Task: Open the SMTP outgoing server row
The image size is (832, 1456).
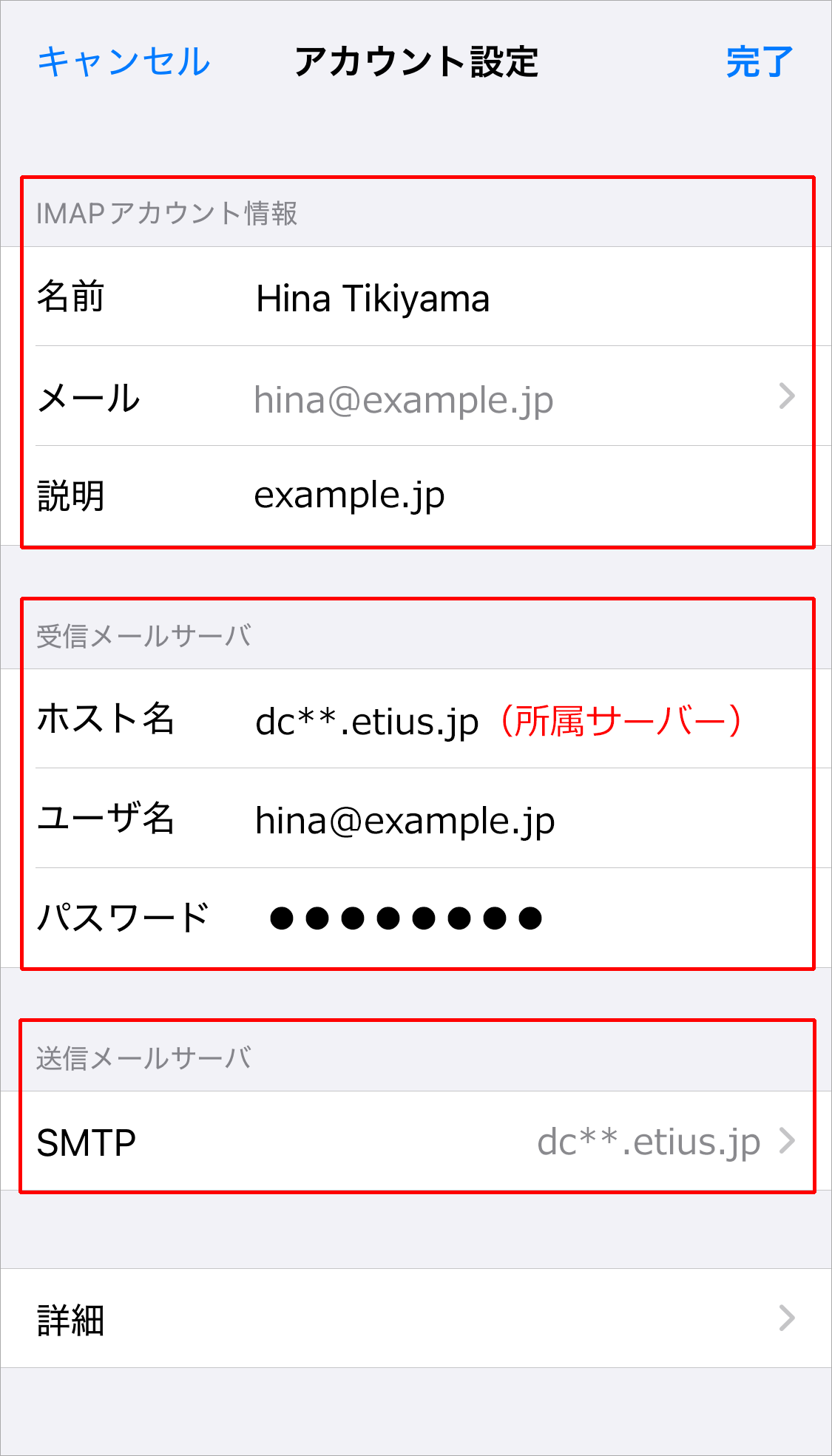Action: click(416, 1141)
